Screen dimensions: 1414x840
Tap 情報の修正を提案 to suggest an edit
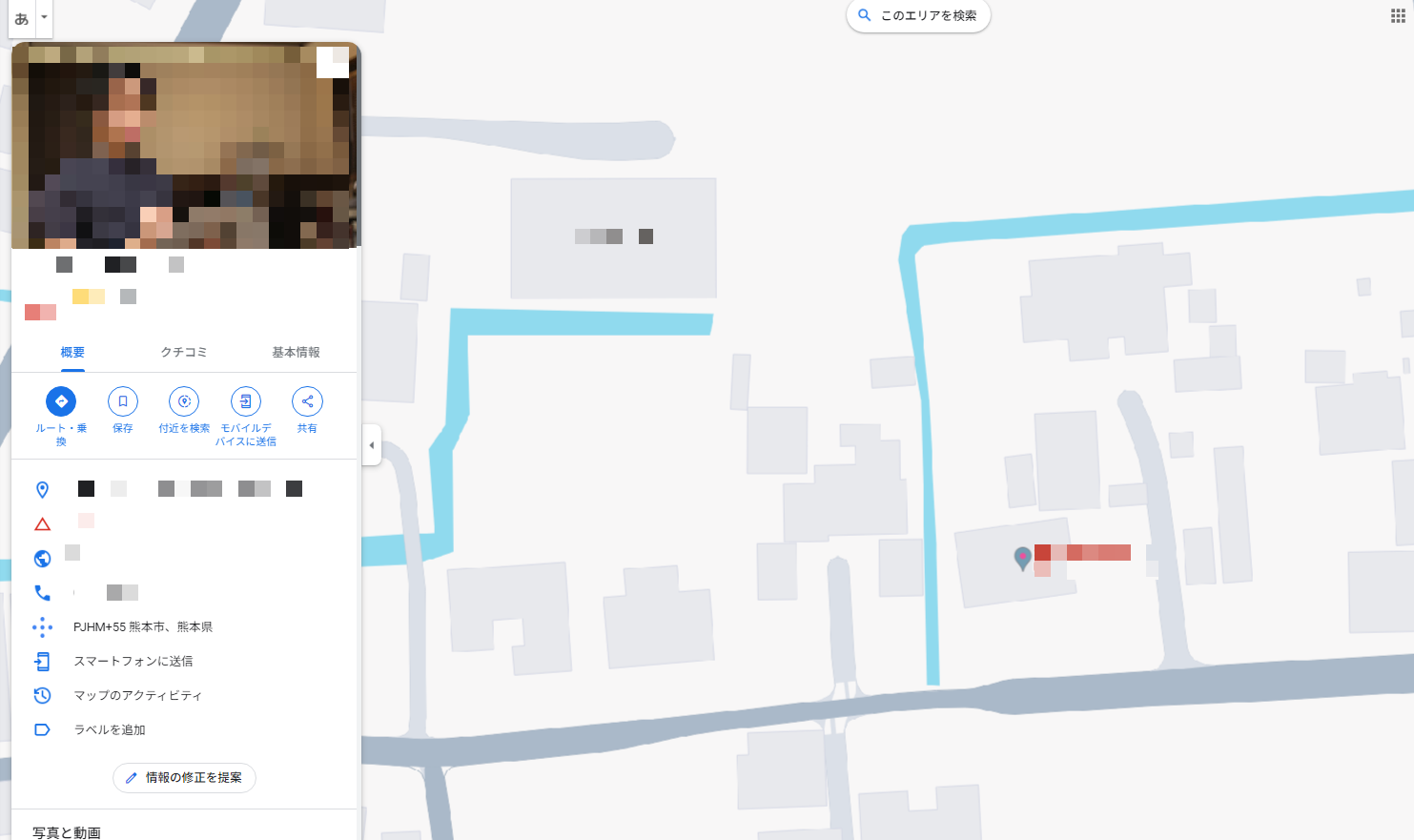tap(184, 778)
